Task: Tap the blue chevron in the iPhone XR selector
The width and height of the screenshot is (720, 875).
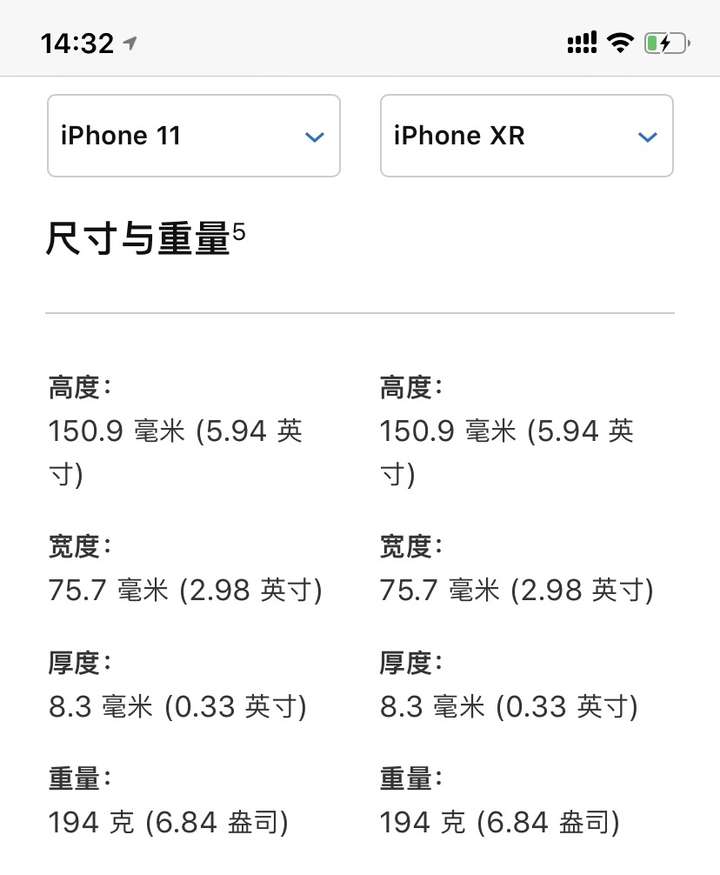Action: click(x=647, y=136)
